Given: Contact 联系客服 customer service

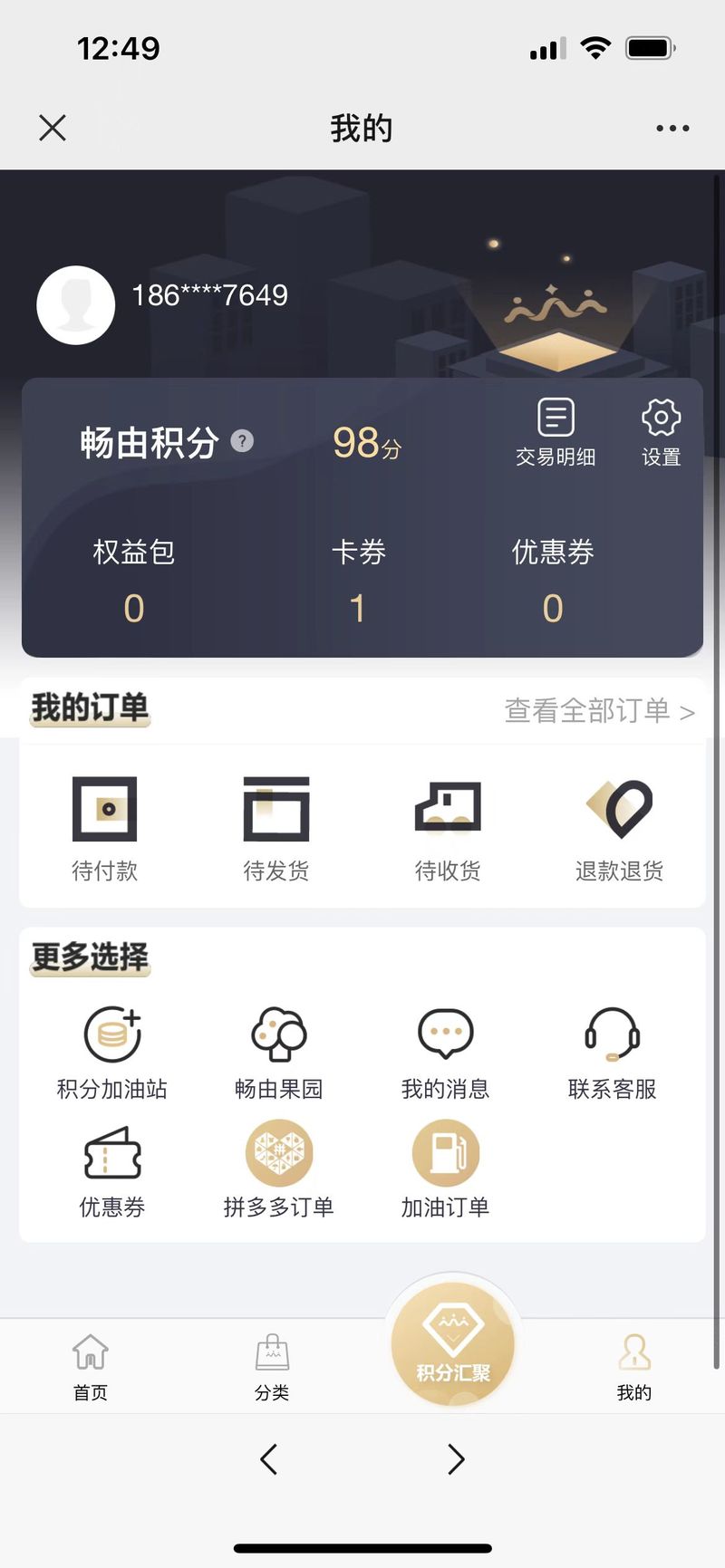Looking at the screenshot, I should 613,1052.
